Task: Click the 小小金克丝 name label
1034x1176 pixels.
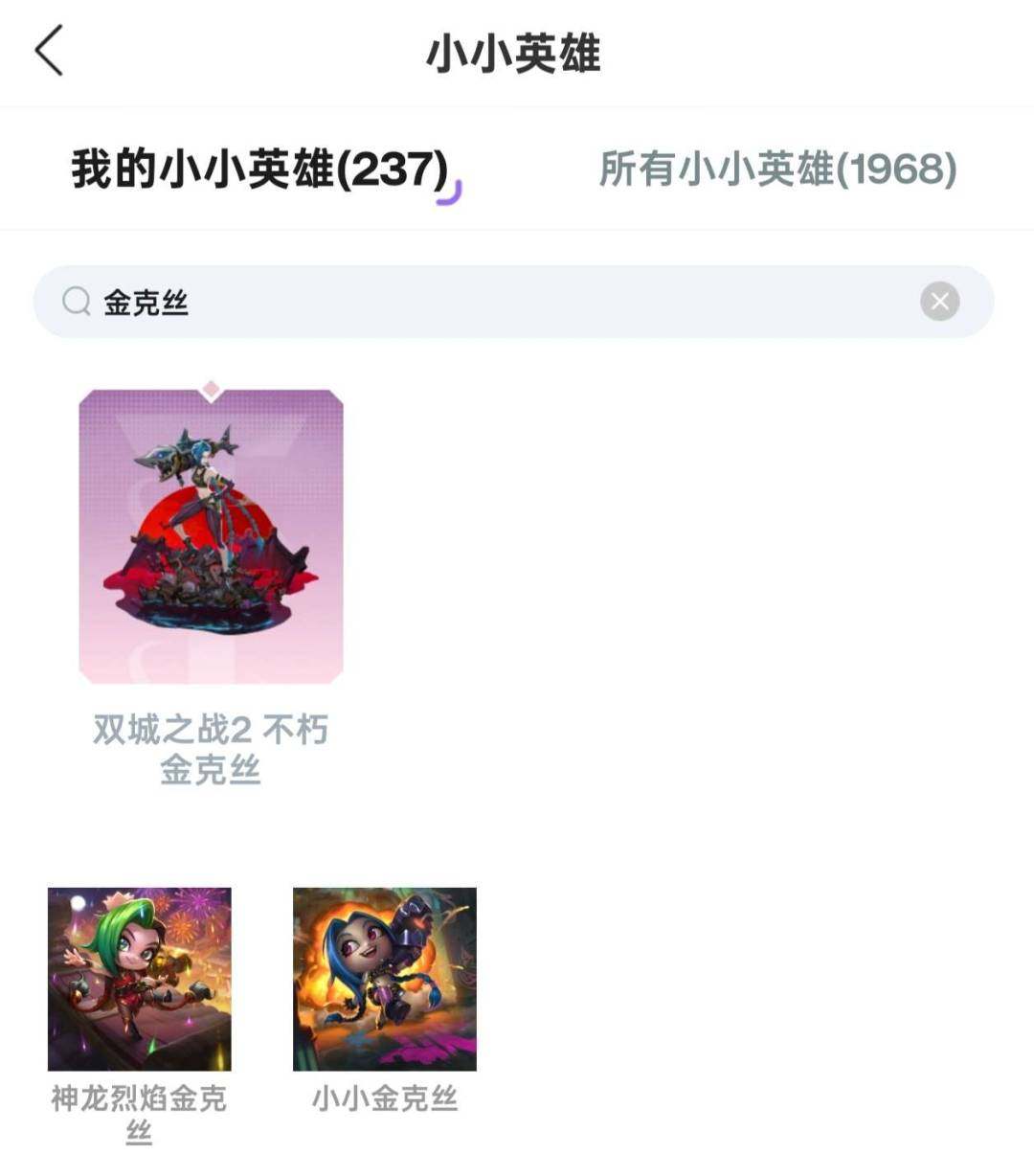Action: [385, 1098]
